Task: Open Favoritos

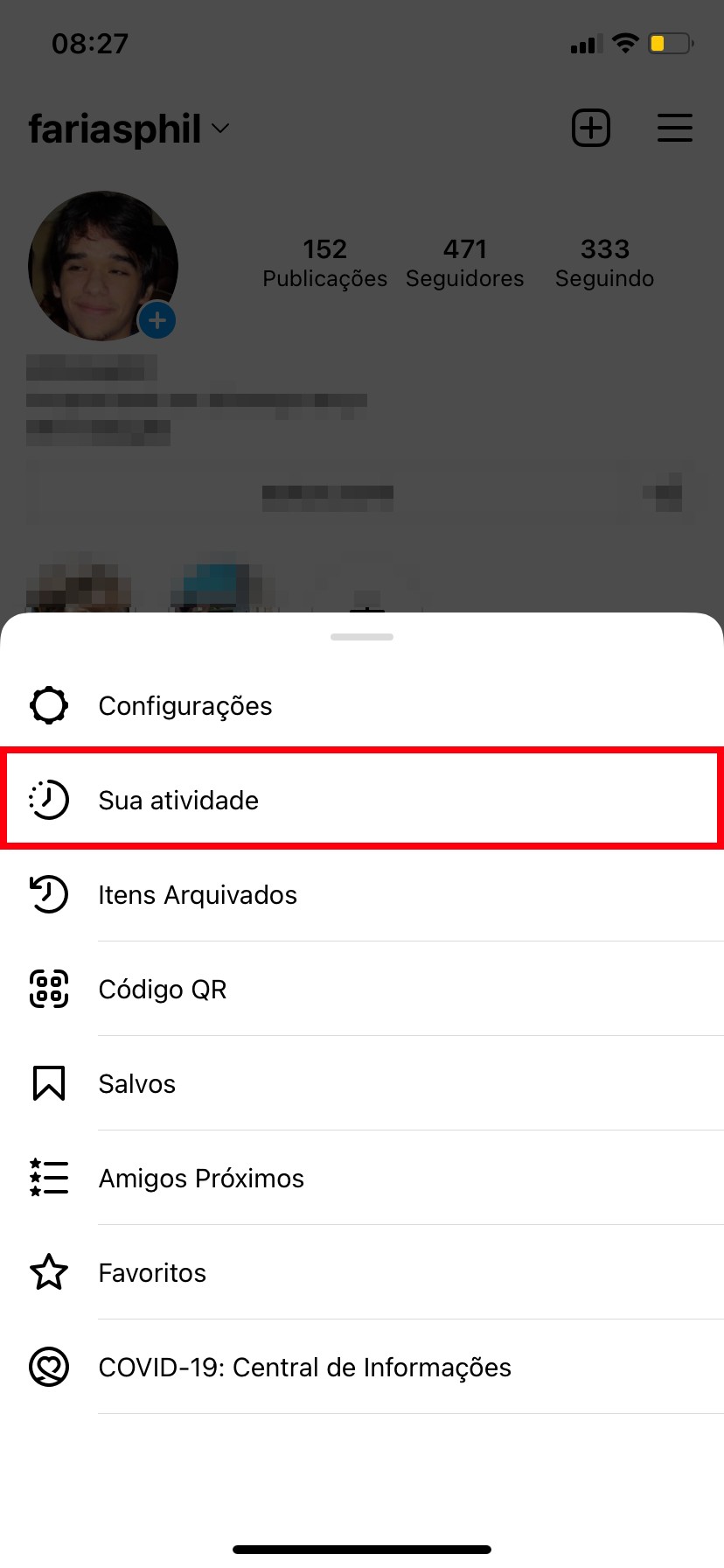Action: [152, 1273]
